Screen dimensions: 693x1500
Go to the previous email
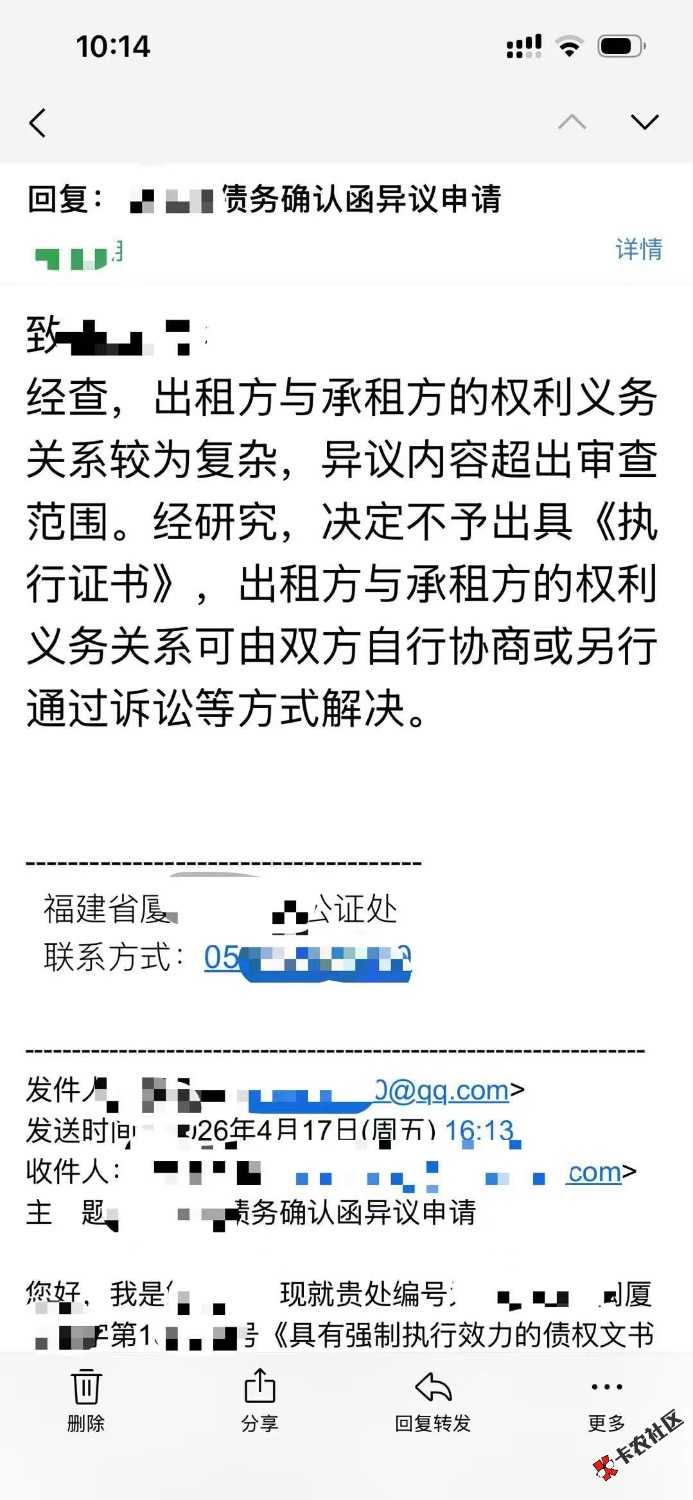pos(572,122)
